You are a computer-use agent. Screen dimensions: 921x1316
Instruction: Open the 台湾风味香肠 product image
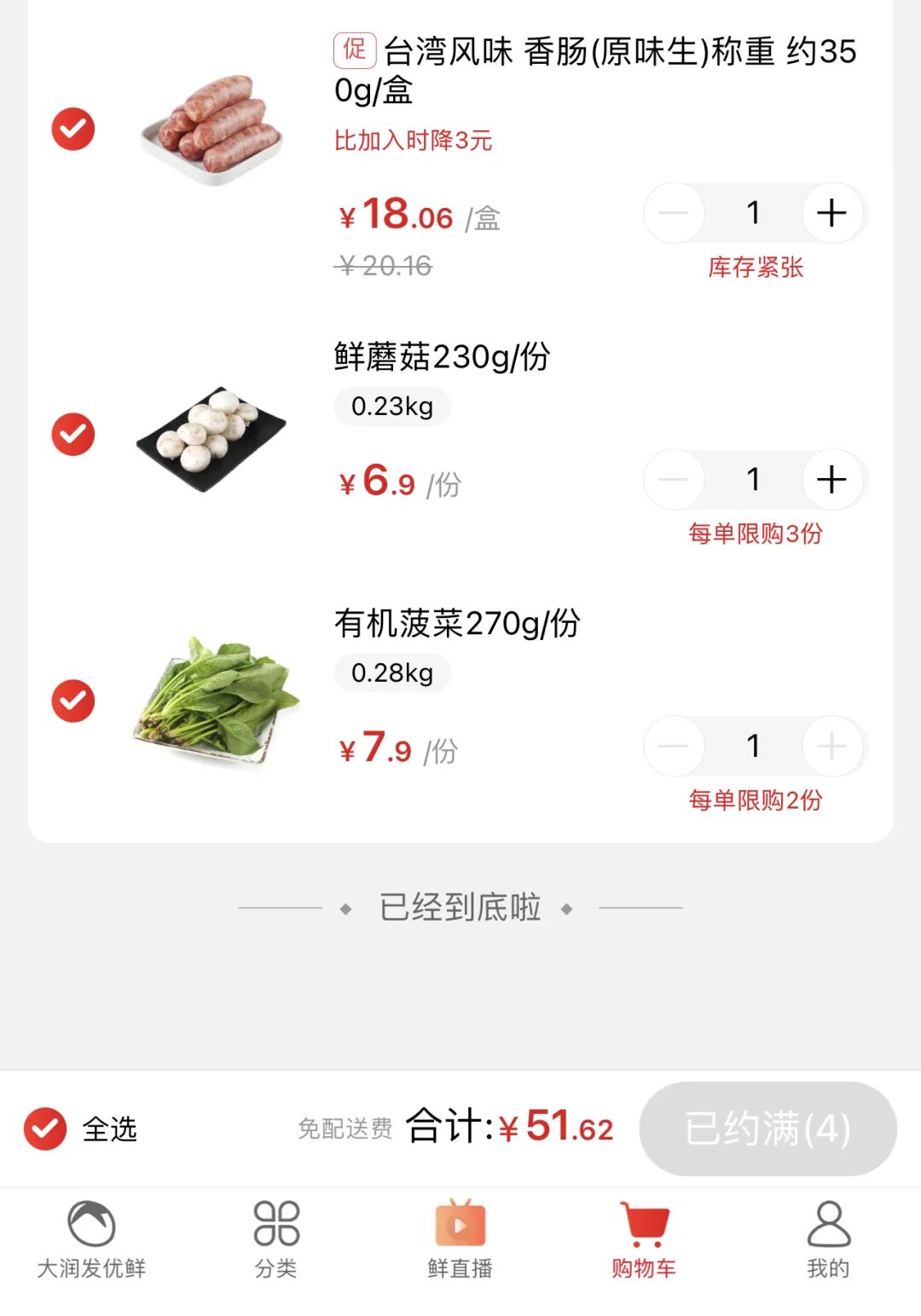(211, 130)
